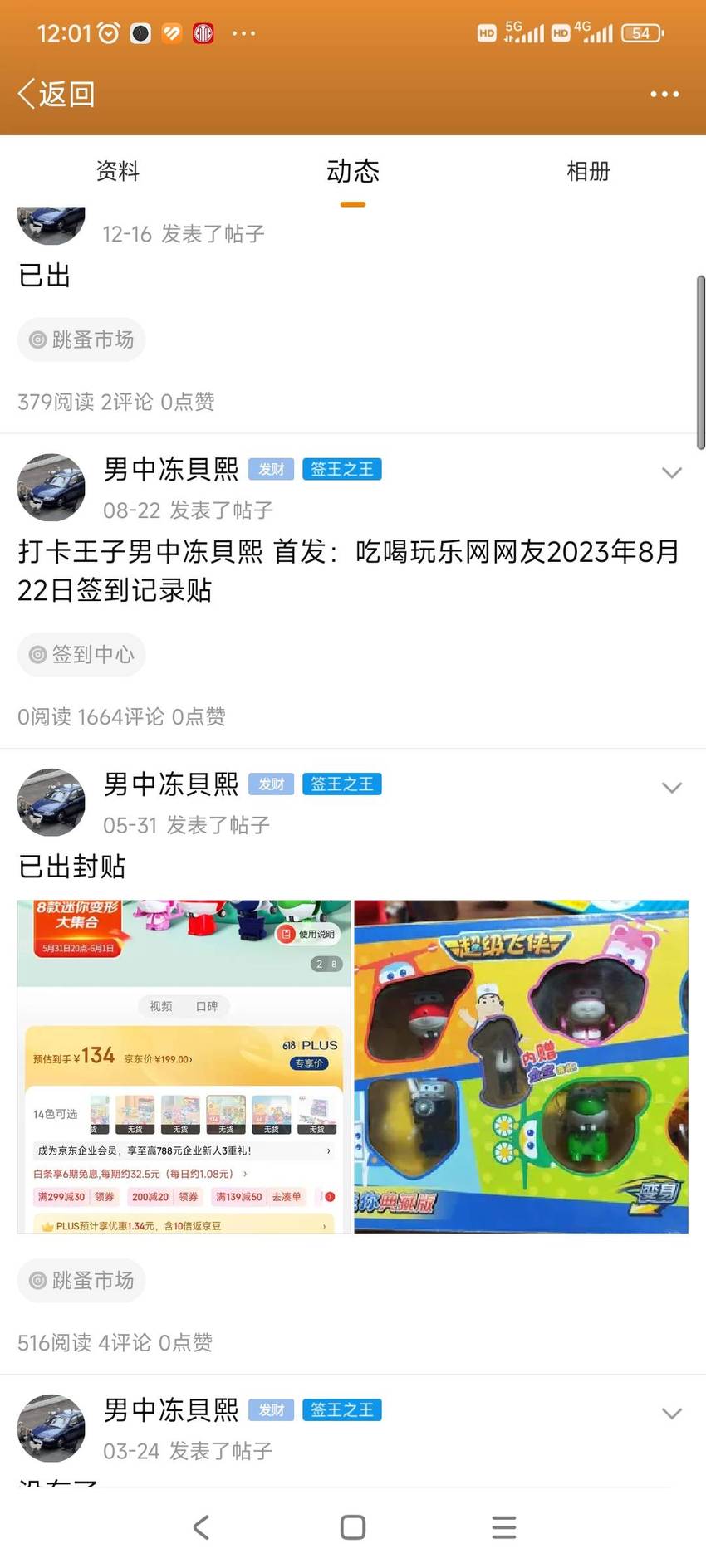Expand the dropdown arrow on the 08-22 post
Image resolution: width=706 pixels, height=1568 pixels.
672,472
